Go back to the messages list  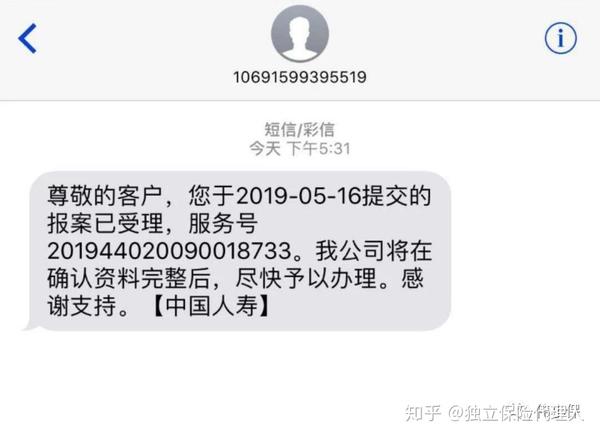27,39
